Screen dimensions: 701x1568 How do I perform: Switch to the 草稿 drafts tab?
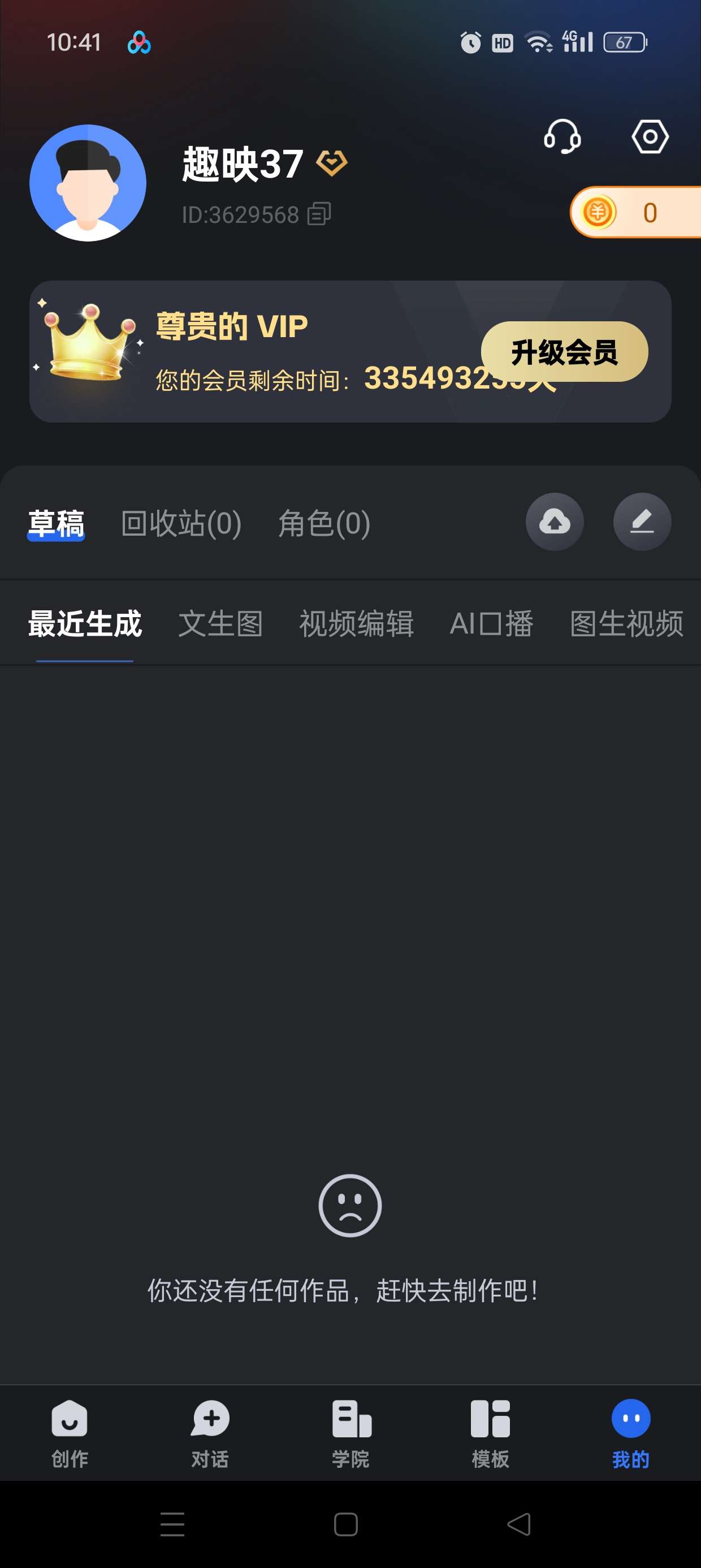pos(56,523)
